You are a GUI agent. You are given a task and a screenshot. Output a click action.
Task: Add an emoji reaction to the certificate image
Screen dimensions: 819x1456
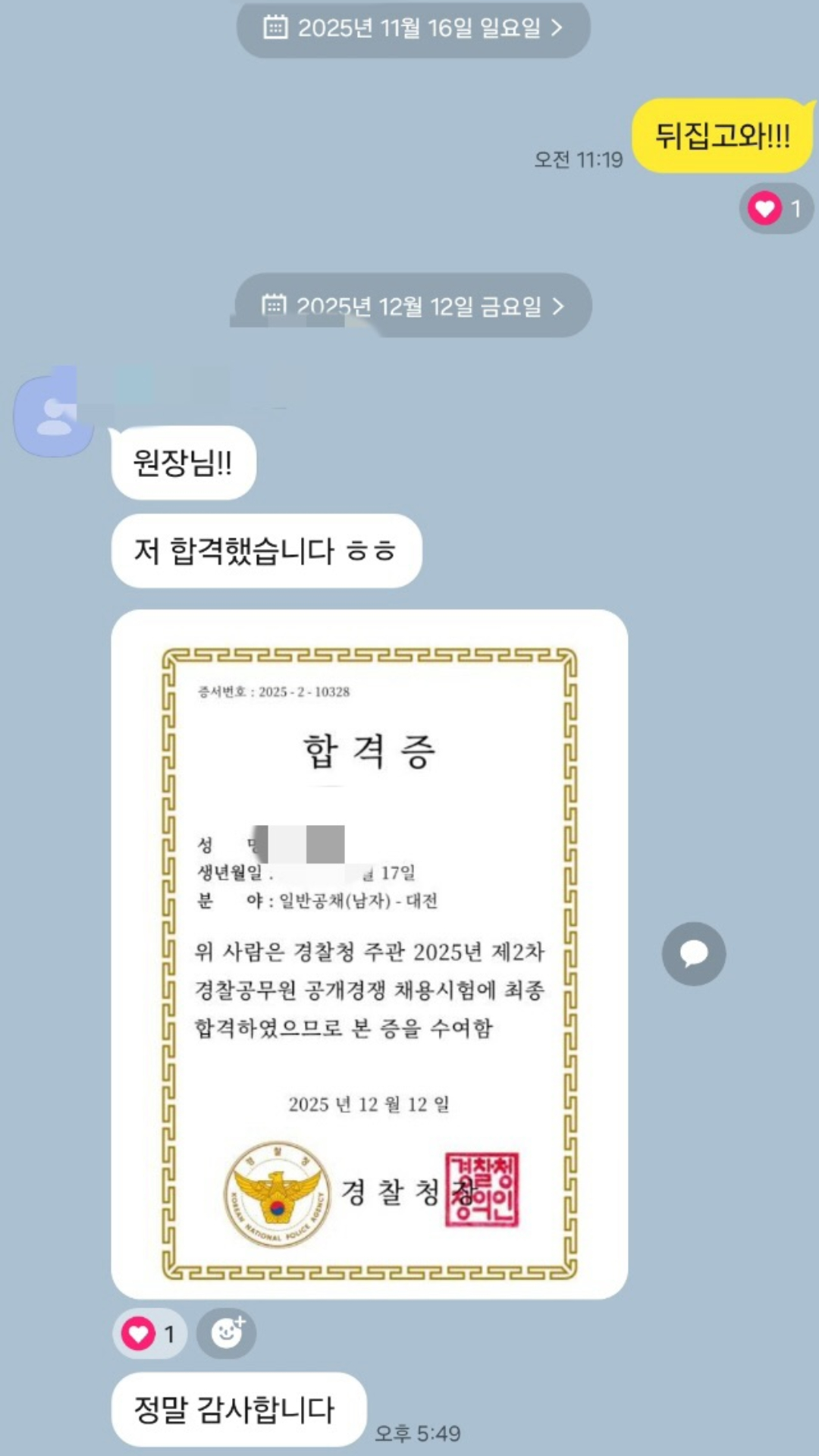[x=226, y=1333]
